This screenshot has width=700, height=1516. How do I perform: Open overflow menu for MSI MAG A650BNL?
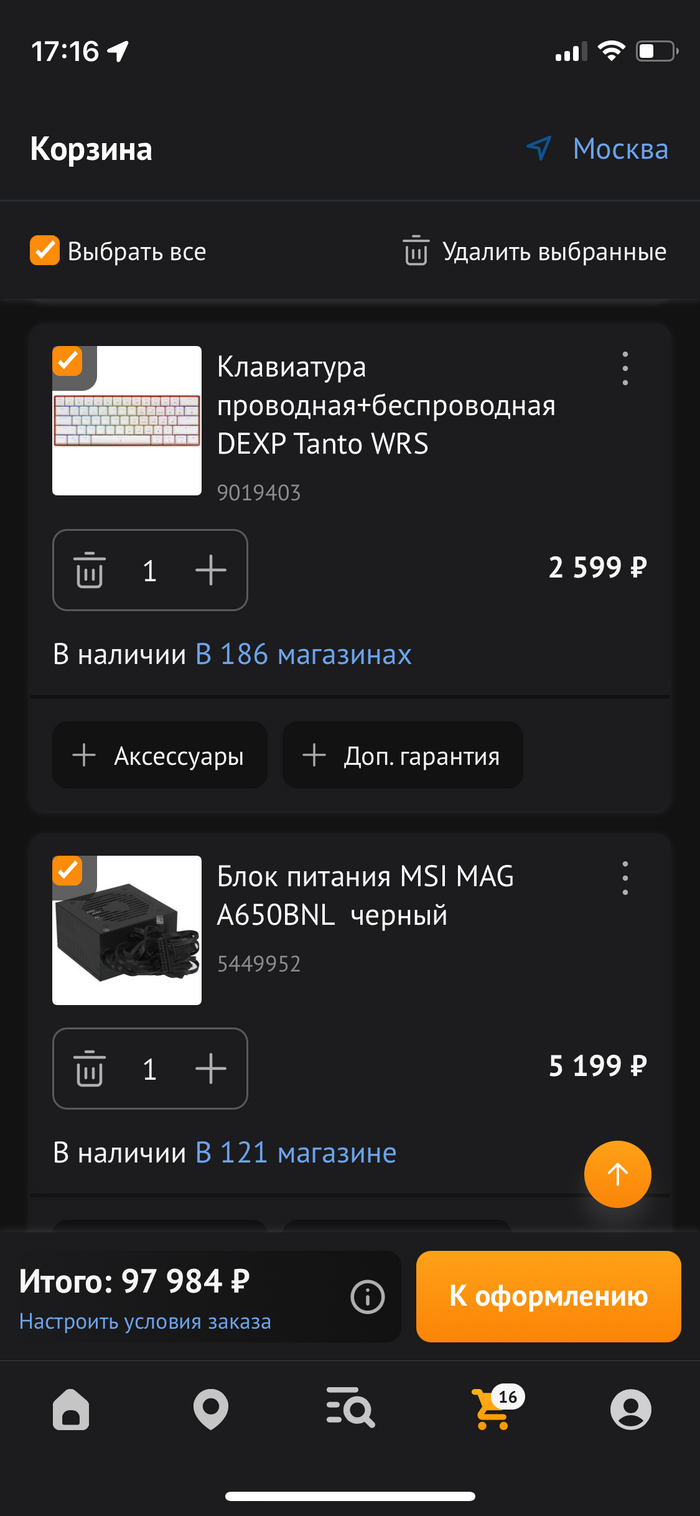625,878
